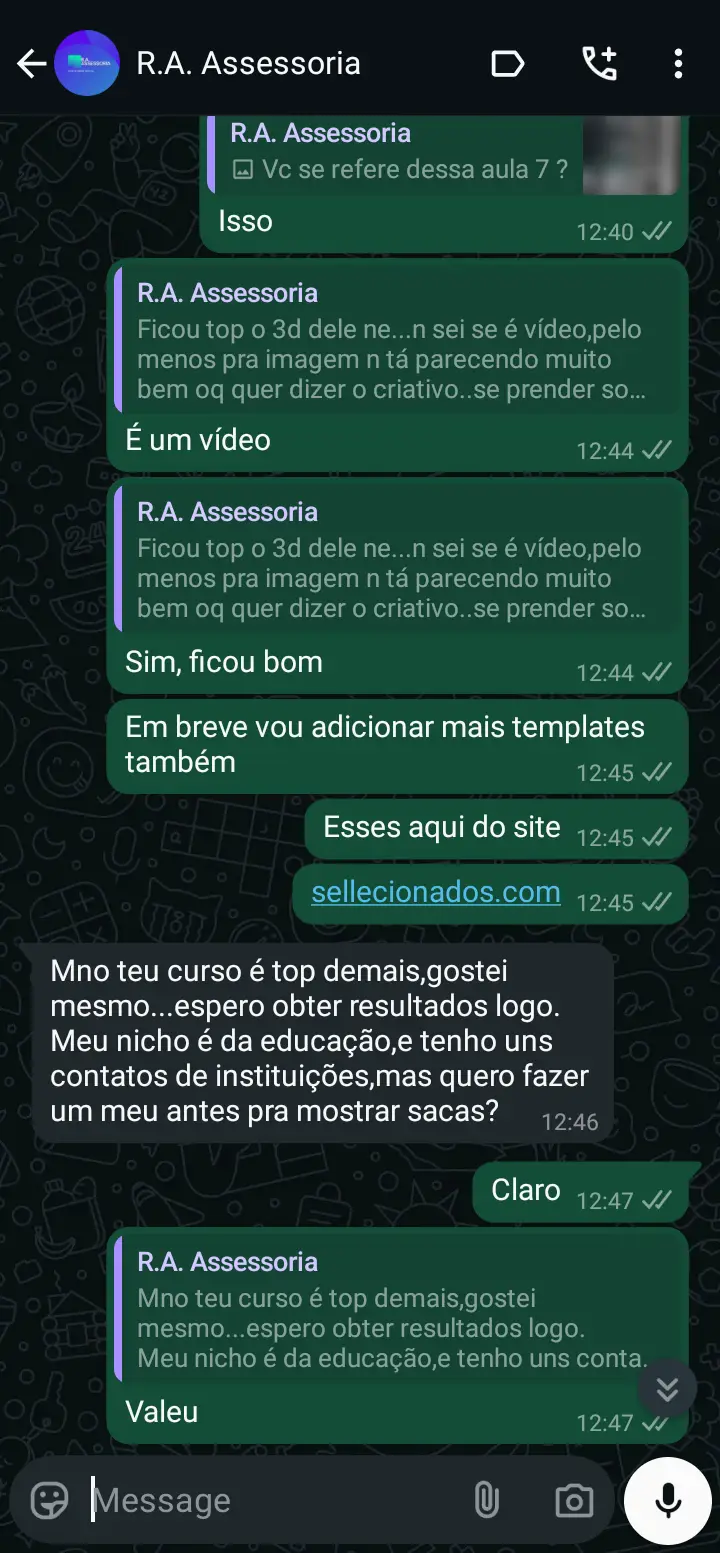This screenshot has height=1553, width=720.
Task: Start a call with R.A. Assessoria
Action: click(x=599, y=64)
